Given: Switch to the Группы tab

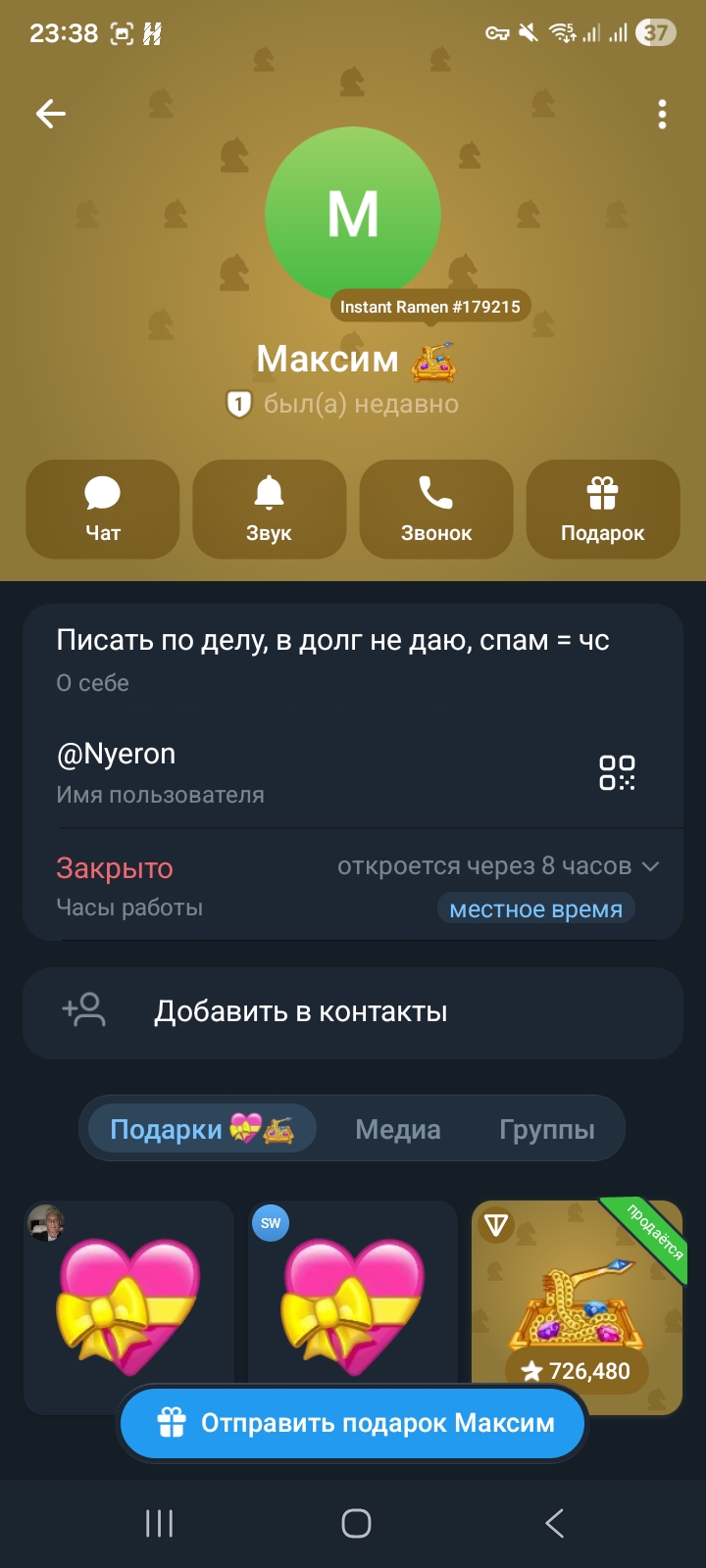Looking at the screenshot, I should tap(546, 1130).
